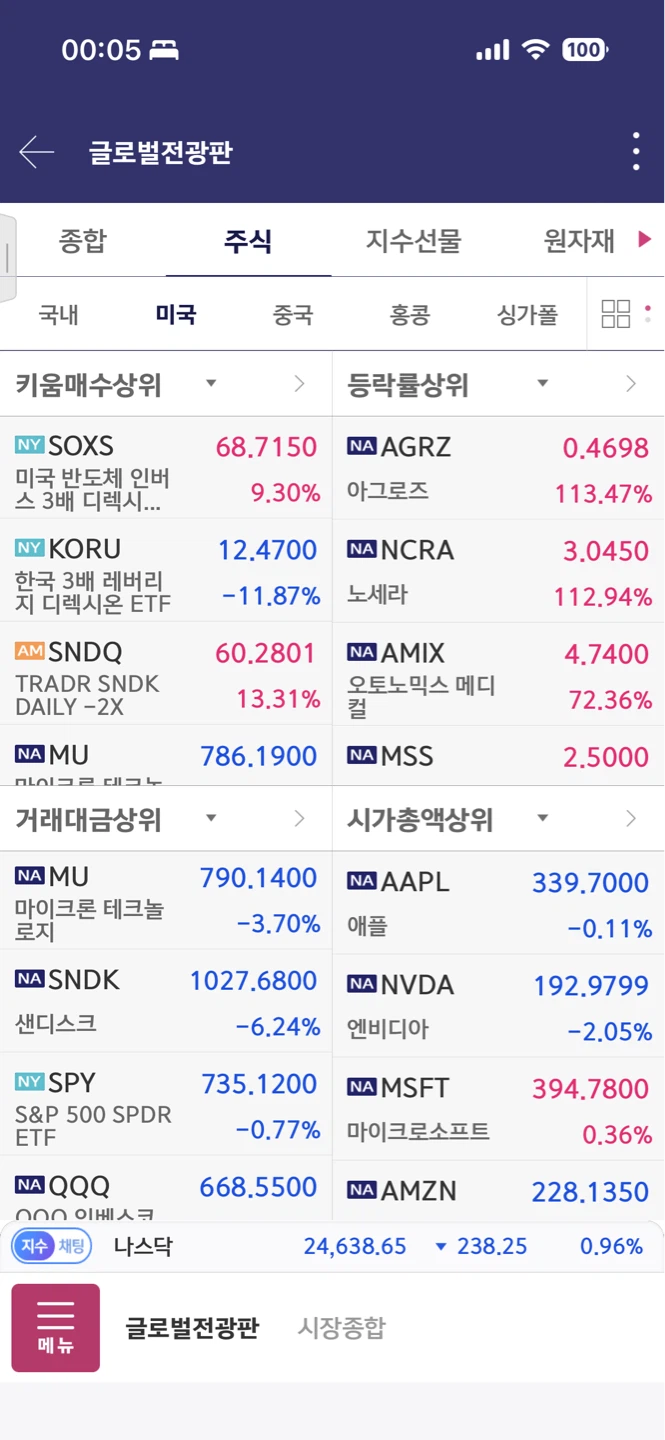Open the AAPL 애플 row
This screenshot has width=665, height=1440.
coord(499,904)
